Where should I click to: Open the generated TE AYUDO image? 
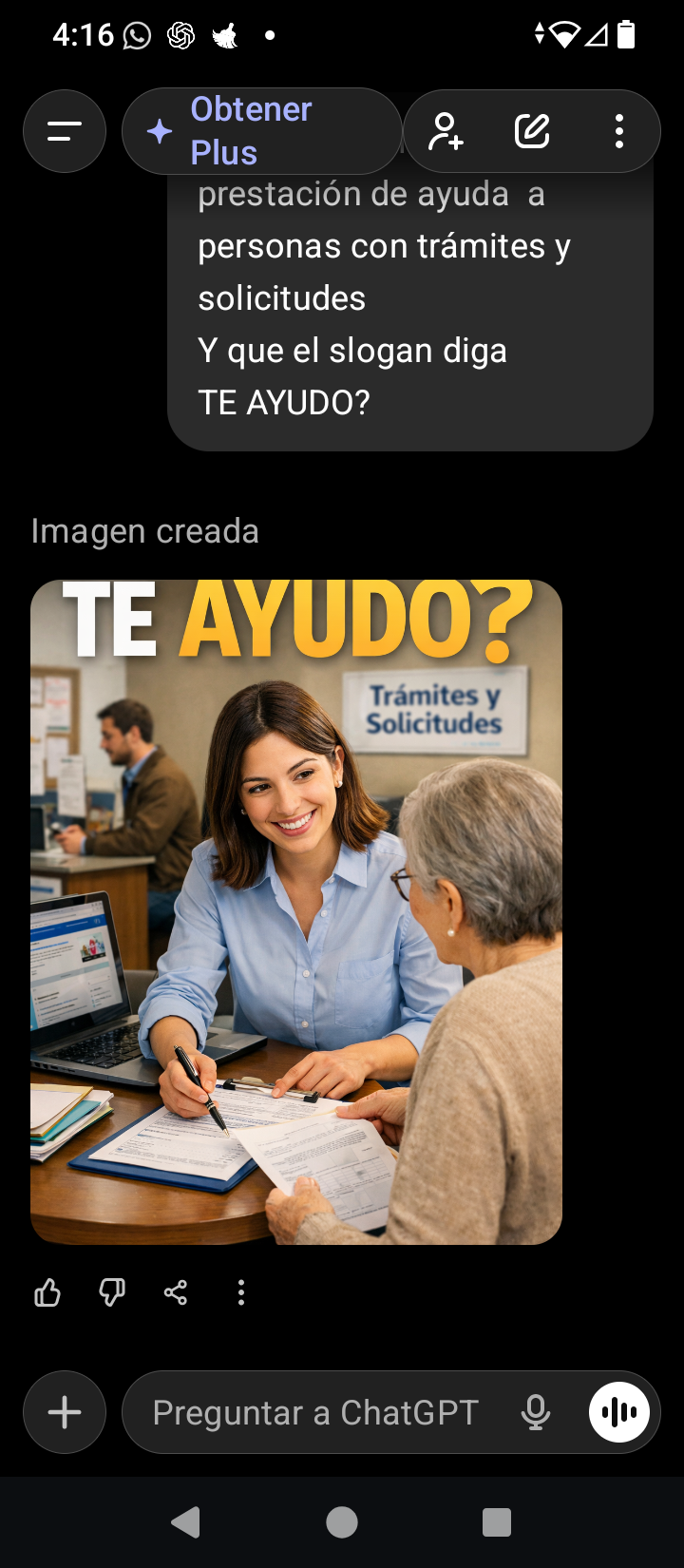pos(296,911)
